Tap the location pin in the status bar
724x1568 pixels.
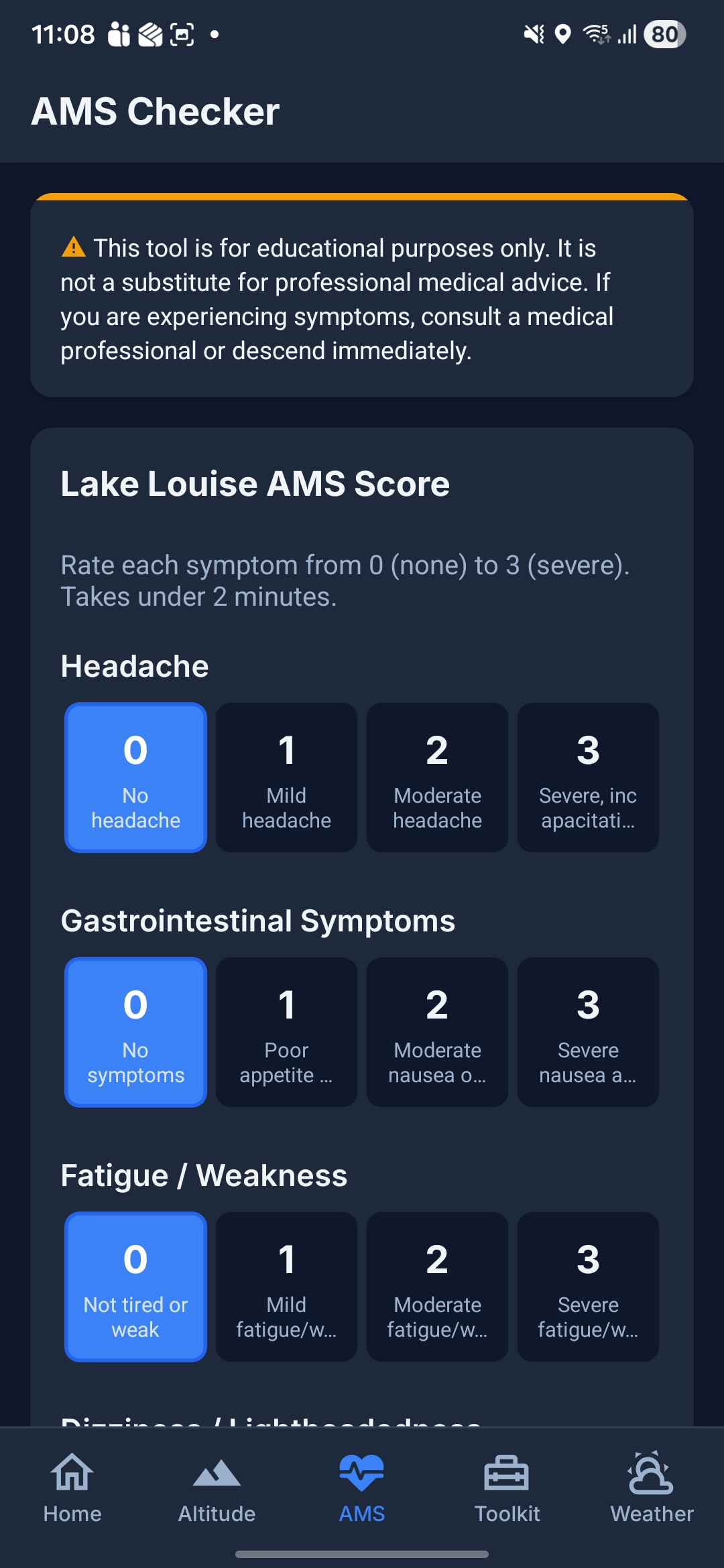pyautogui.click(x=562, y=34)
